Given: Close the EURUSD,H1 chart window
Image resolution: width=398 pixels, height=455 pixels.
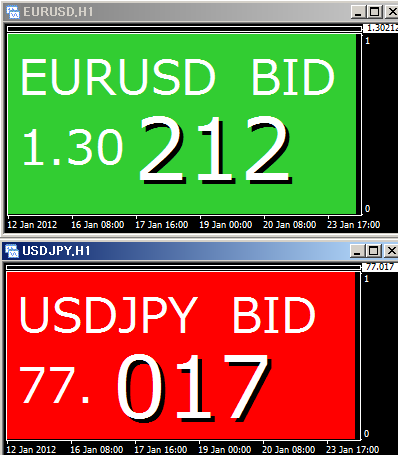Looking at the screenshot, I should (x=391, y=12).
